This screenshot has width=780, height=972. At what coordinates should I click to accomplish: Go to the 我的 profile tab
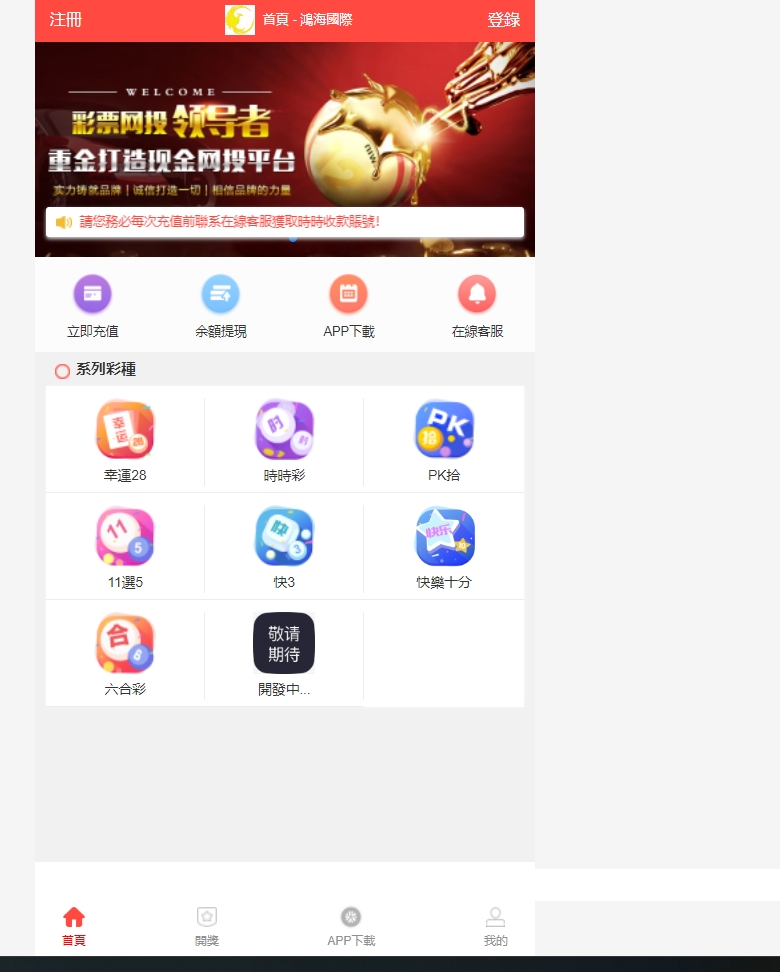tap(495, 926)
